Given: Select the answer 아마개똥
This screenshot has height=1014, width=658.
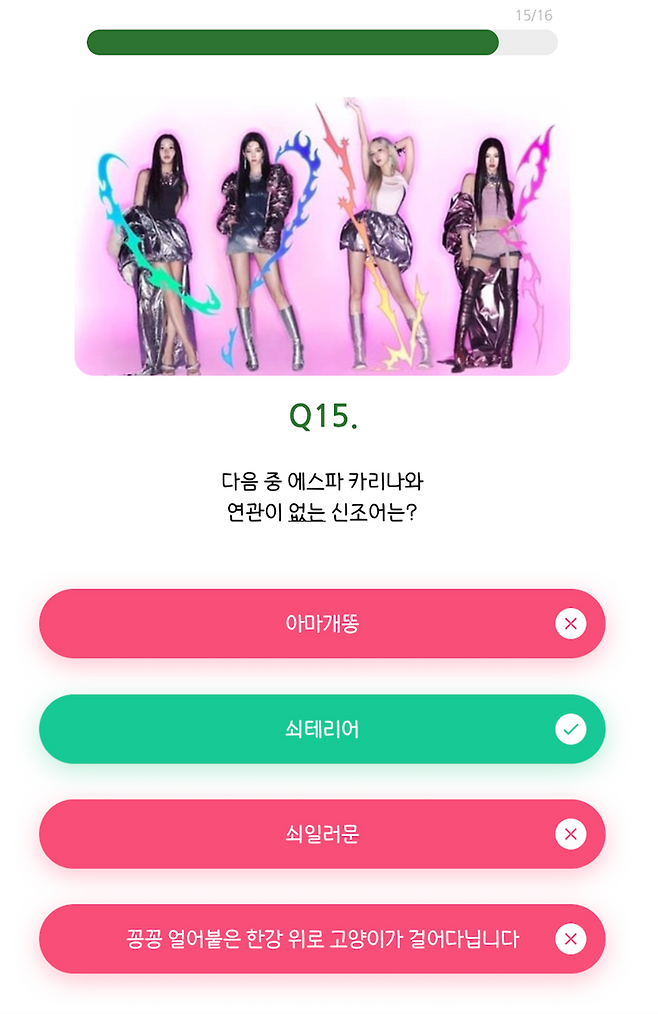Looking at the screenshot, I should click(322, 624).
